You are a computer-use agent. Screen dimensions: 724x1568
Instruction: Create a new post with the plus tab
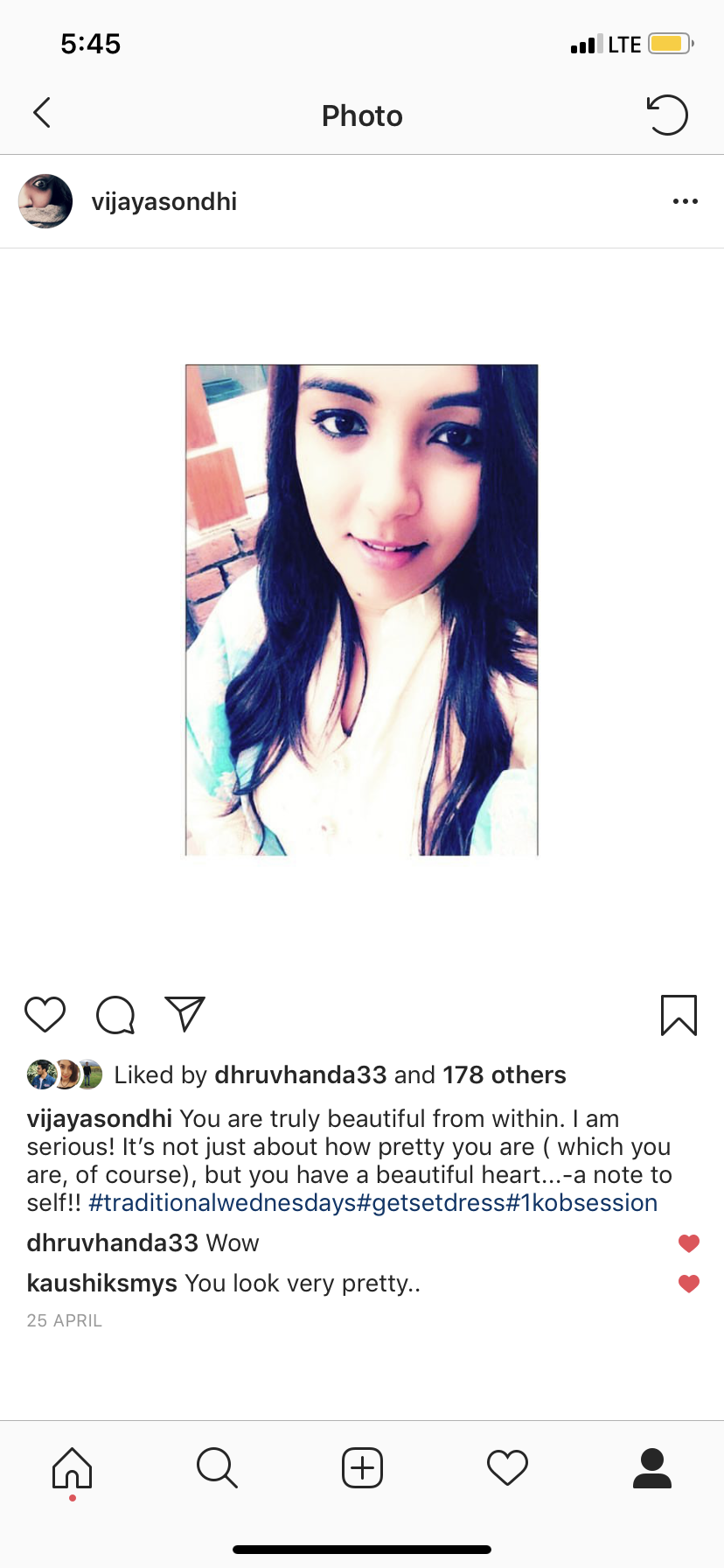[x=362, y=1467]
